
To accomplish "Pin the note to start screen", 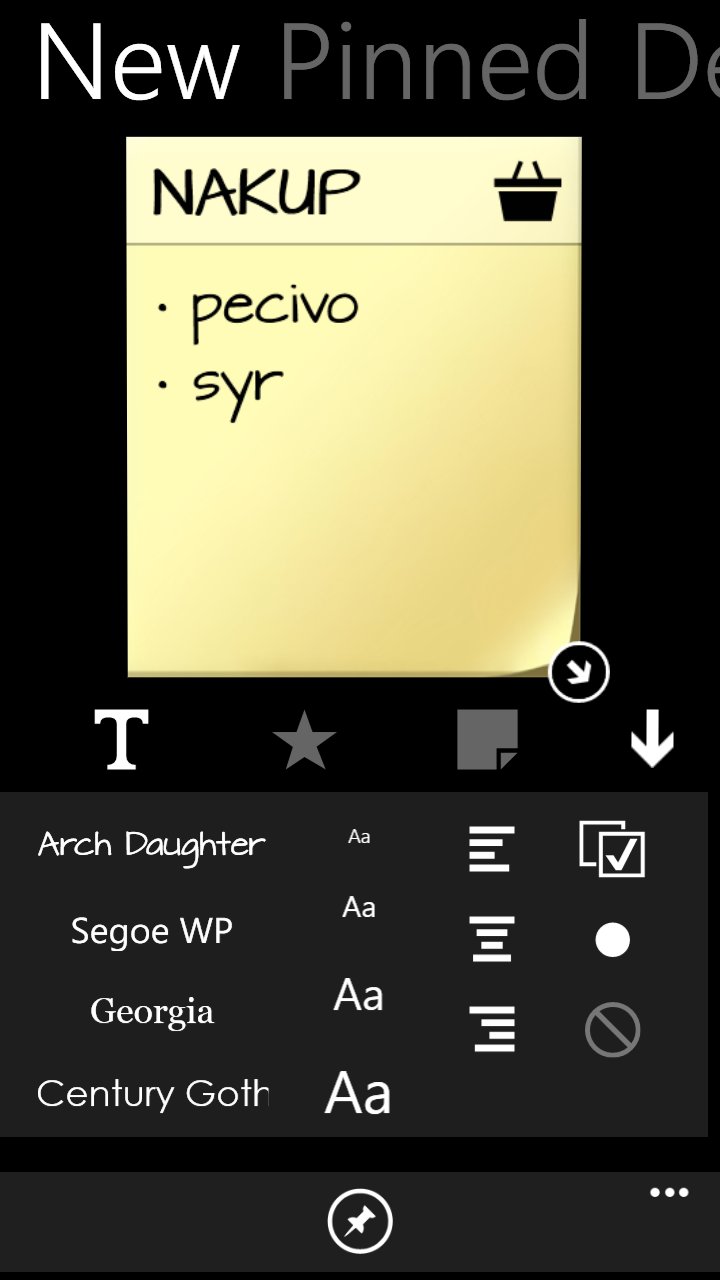I will [x=360, y=1221].
